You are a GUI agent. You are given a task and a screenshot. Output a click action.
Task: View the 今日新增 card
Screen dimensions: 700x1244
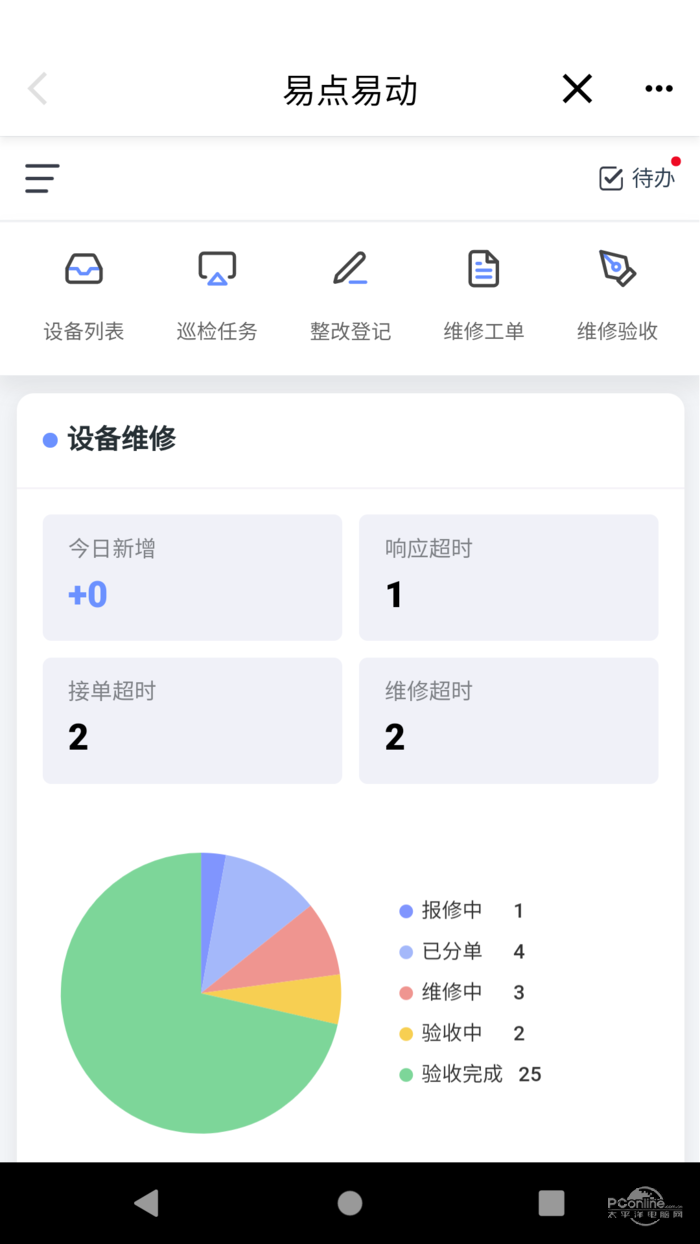192,577
